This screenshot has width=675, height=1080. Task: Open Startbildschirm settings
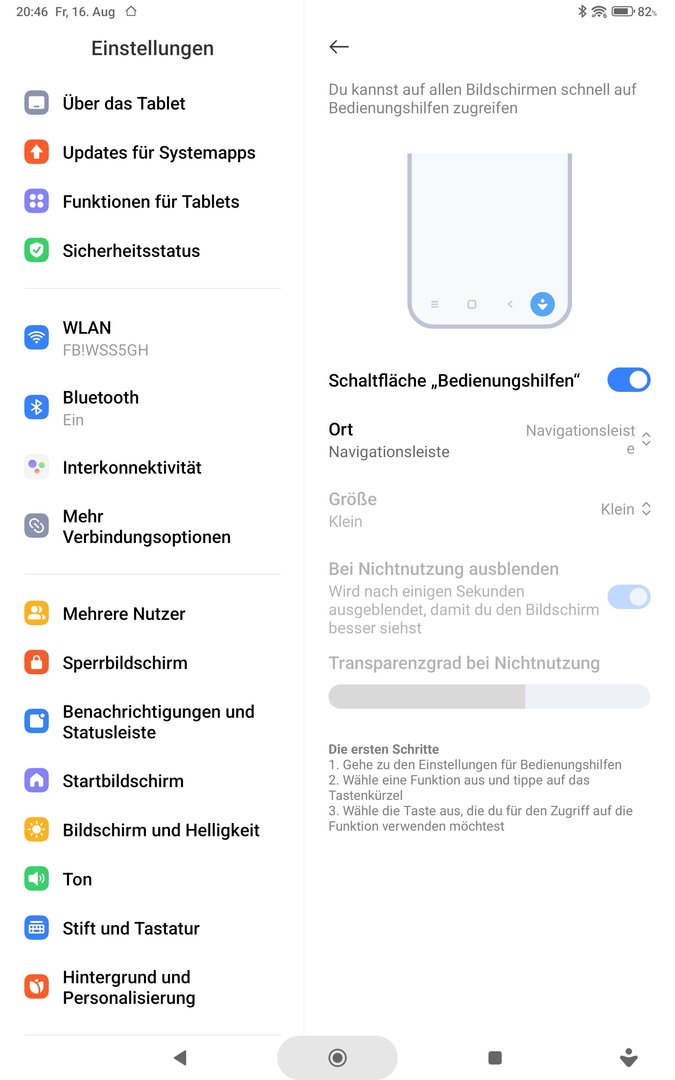click(x=122, y=780)
